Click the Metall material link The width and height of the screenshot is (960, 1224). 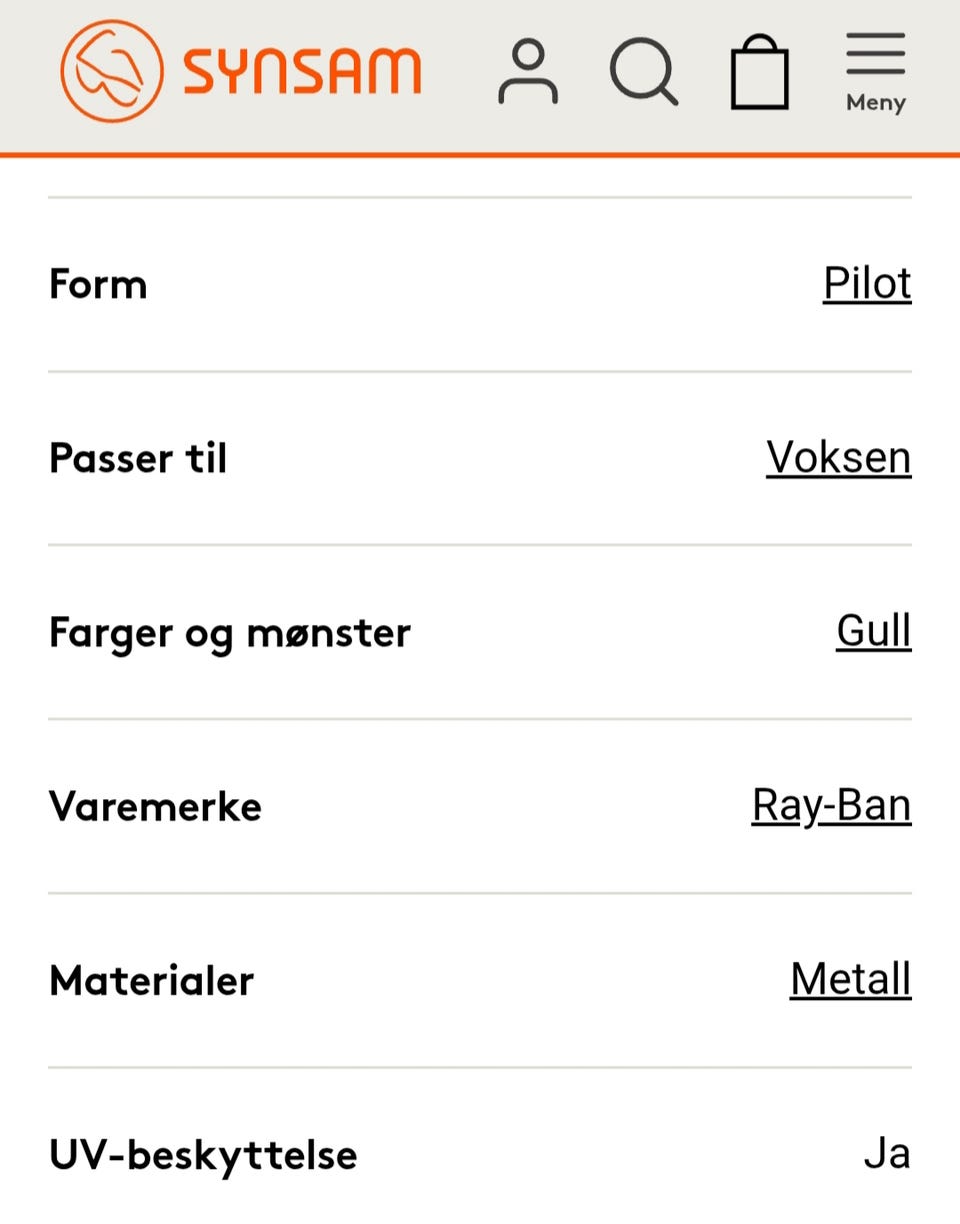click(850, 980)
